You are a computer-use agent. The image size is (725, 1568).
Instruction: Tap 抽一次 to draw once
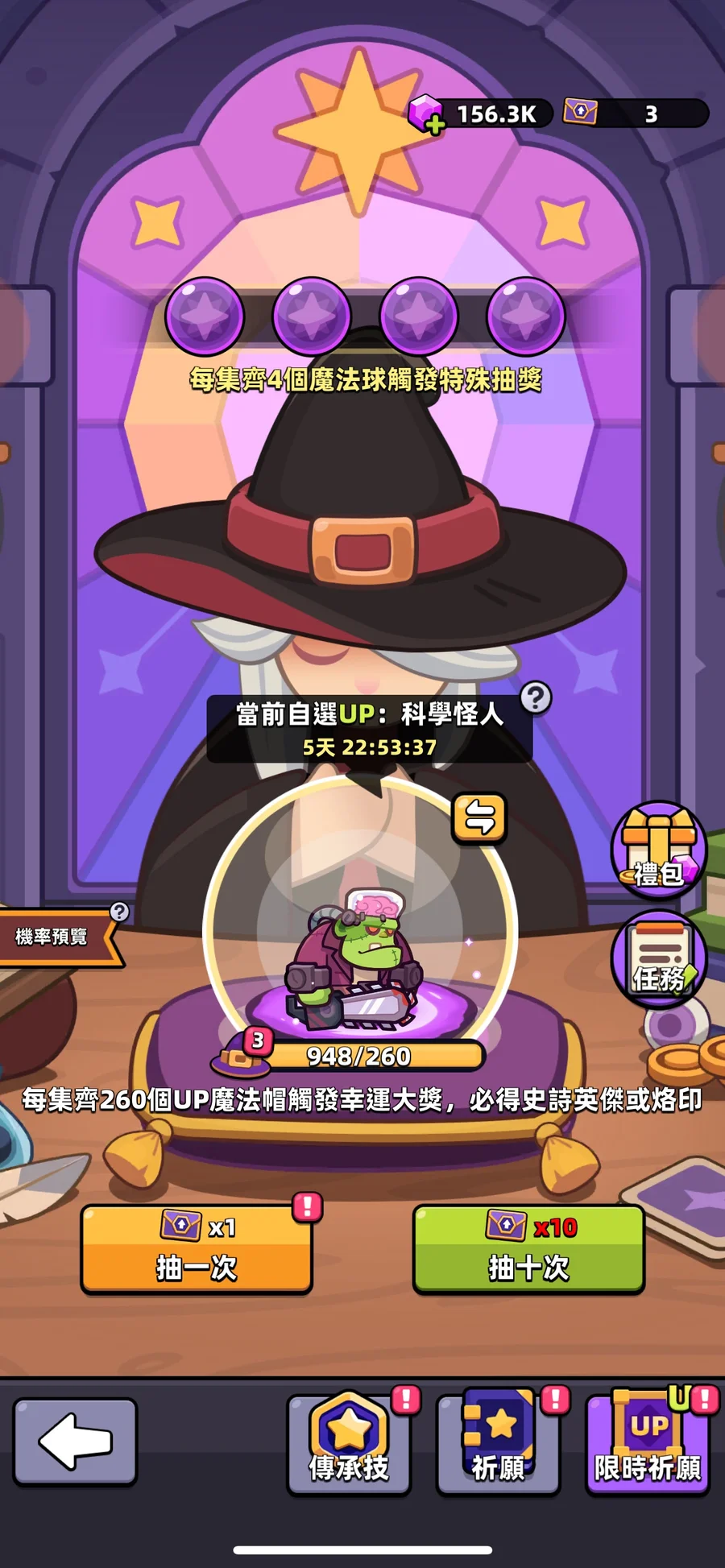pyautogui.click(x=197, y=1249)
